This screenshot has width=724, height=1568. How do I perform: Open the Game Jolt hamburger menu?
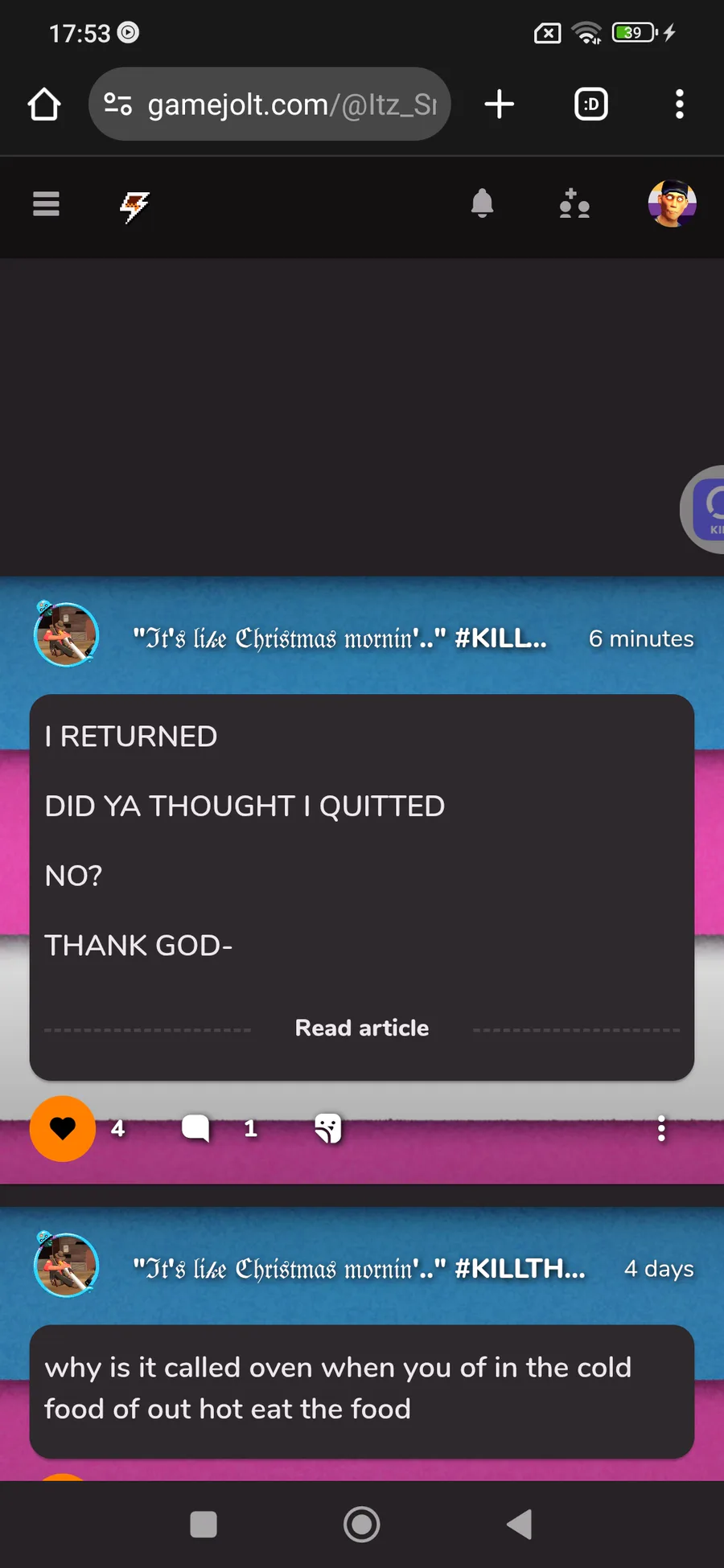click(46, 204)
